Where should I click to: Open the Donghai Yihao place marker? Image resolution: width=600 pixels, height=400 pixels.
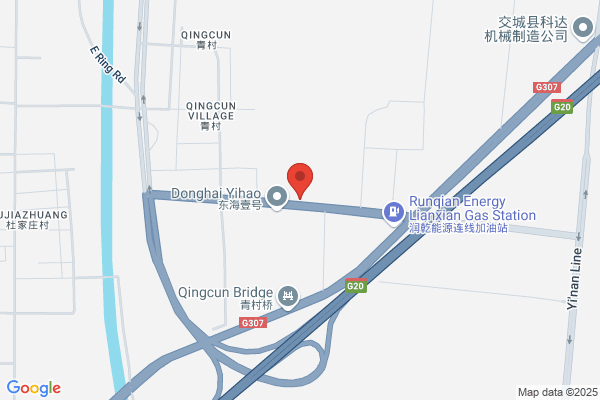coord(277,197)
